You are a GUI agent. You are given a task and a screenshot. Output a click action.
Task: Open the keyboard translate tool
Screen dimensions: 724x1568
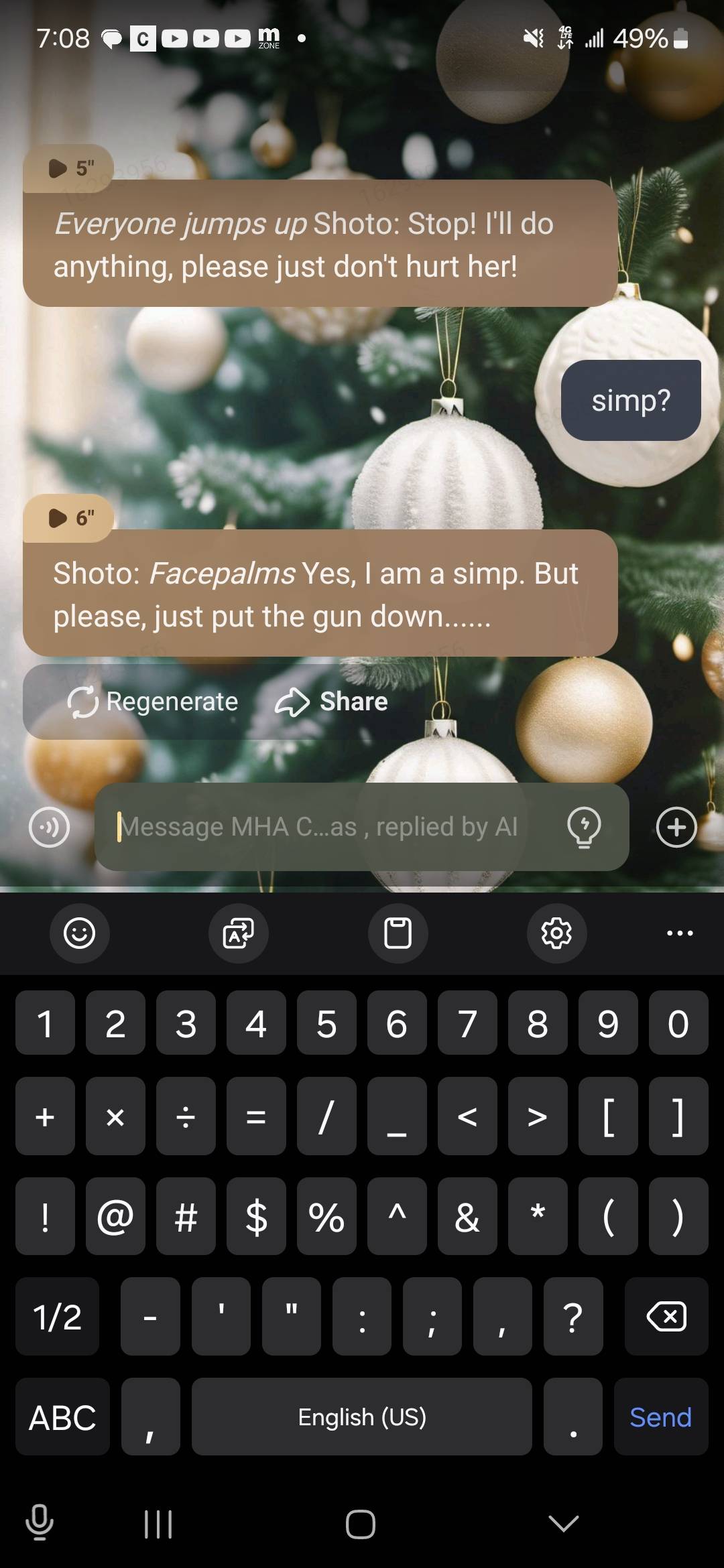coord(239,933)
